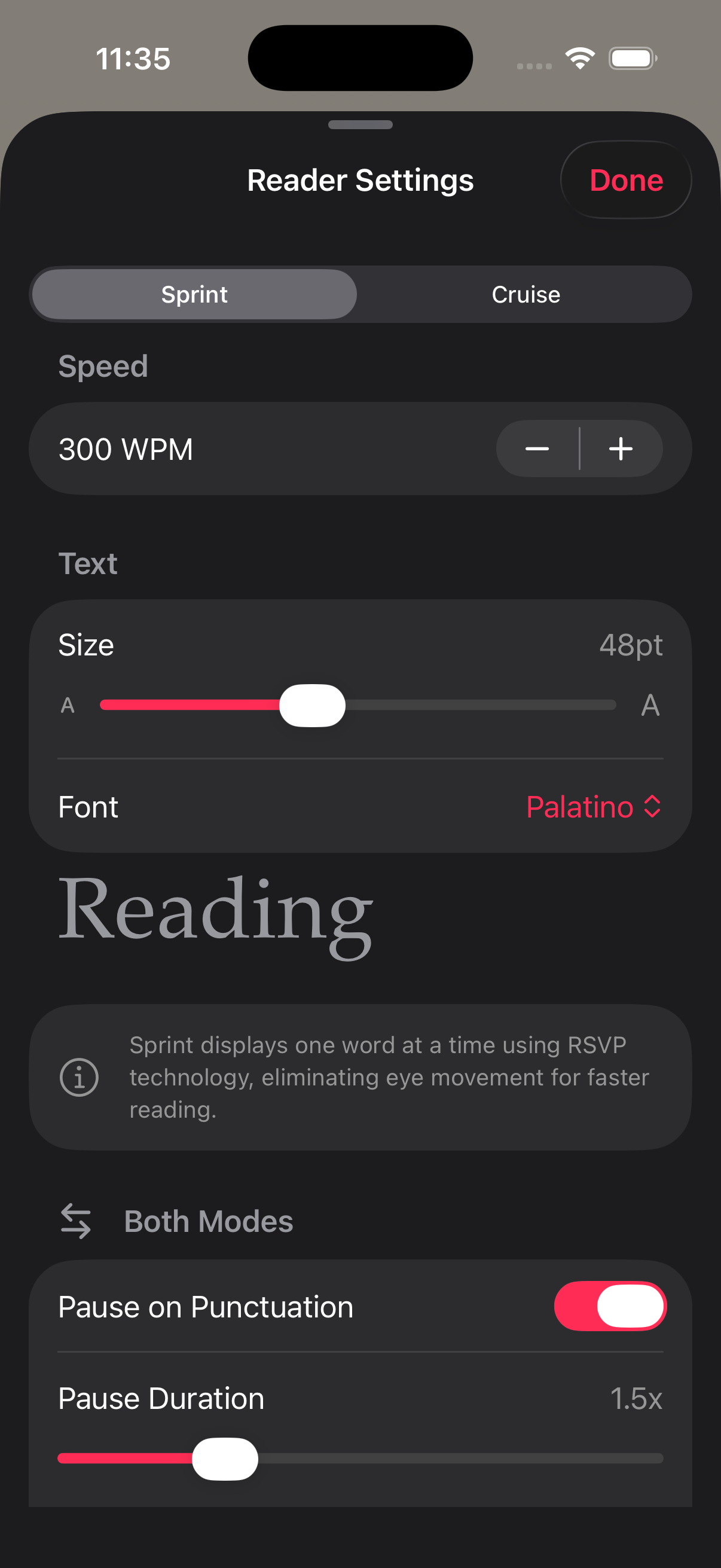Tap the small A to shrink text

pyautogui.click(x=67, y=705)
